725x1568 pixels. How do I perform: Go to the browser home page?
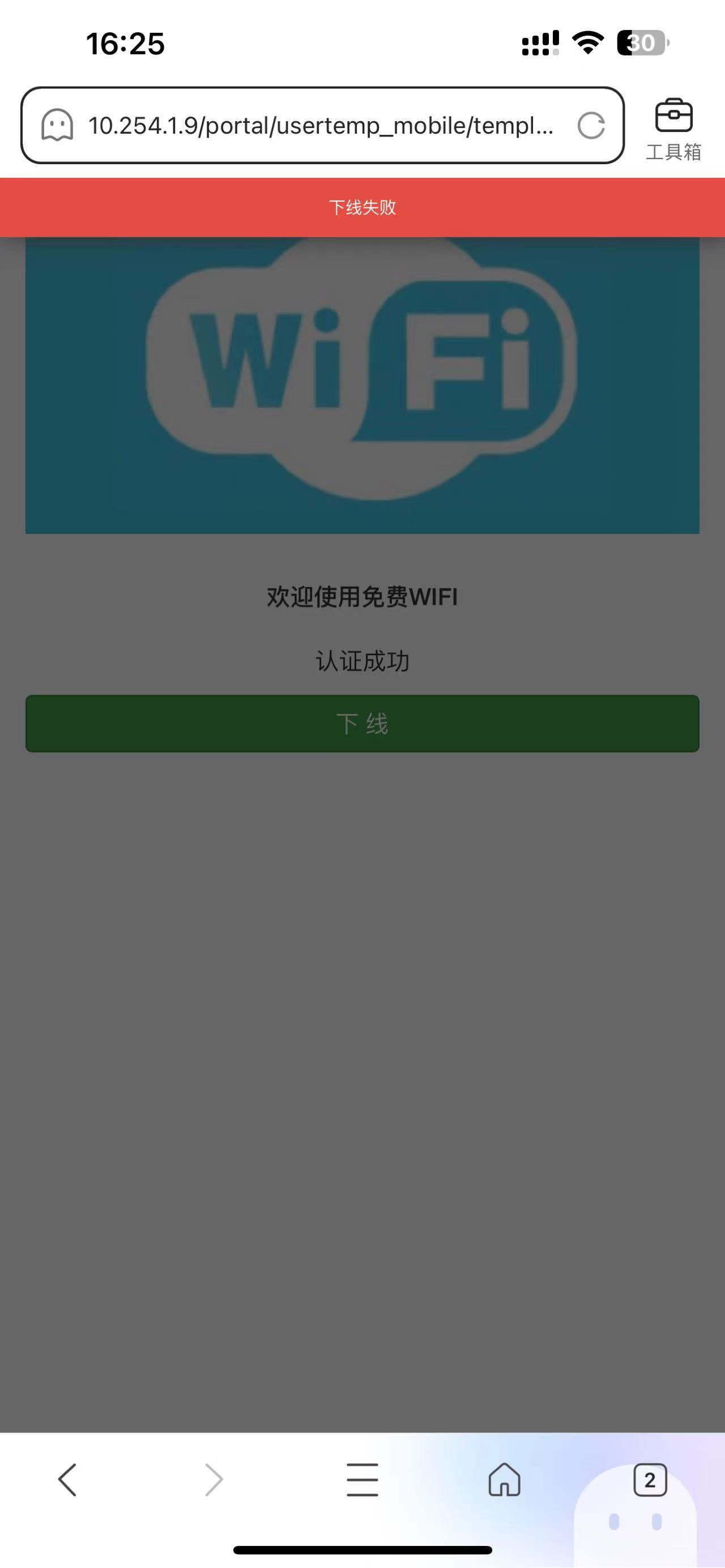pyautogui.click(x=505, y=1480)
